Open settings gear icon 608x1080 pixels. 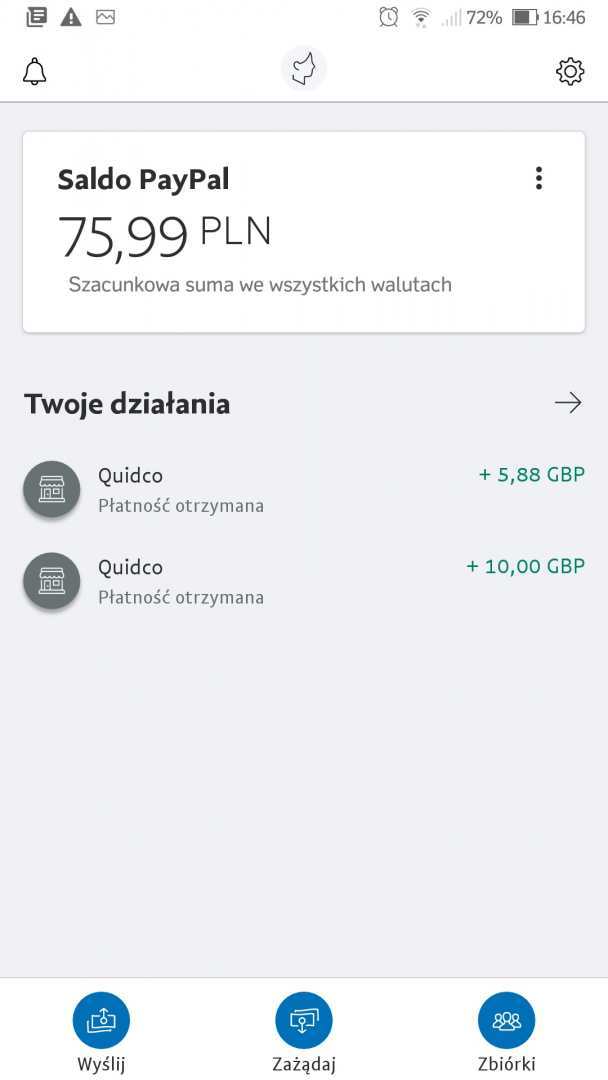pos(570,71)
